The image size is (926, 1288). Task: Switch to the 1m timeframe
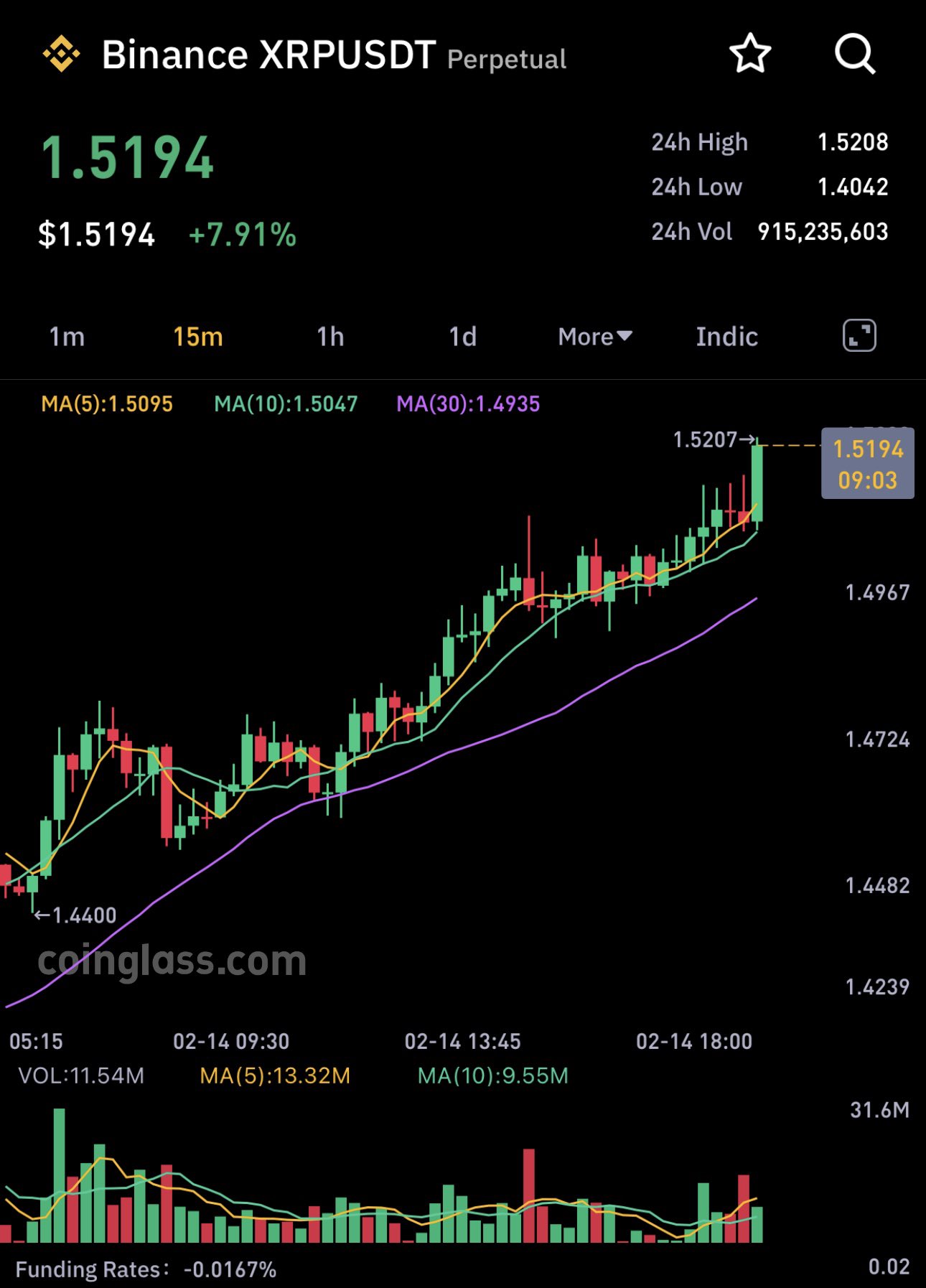67,337
